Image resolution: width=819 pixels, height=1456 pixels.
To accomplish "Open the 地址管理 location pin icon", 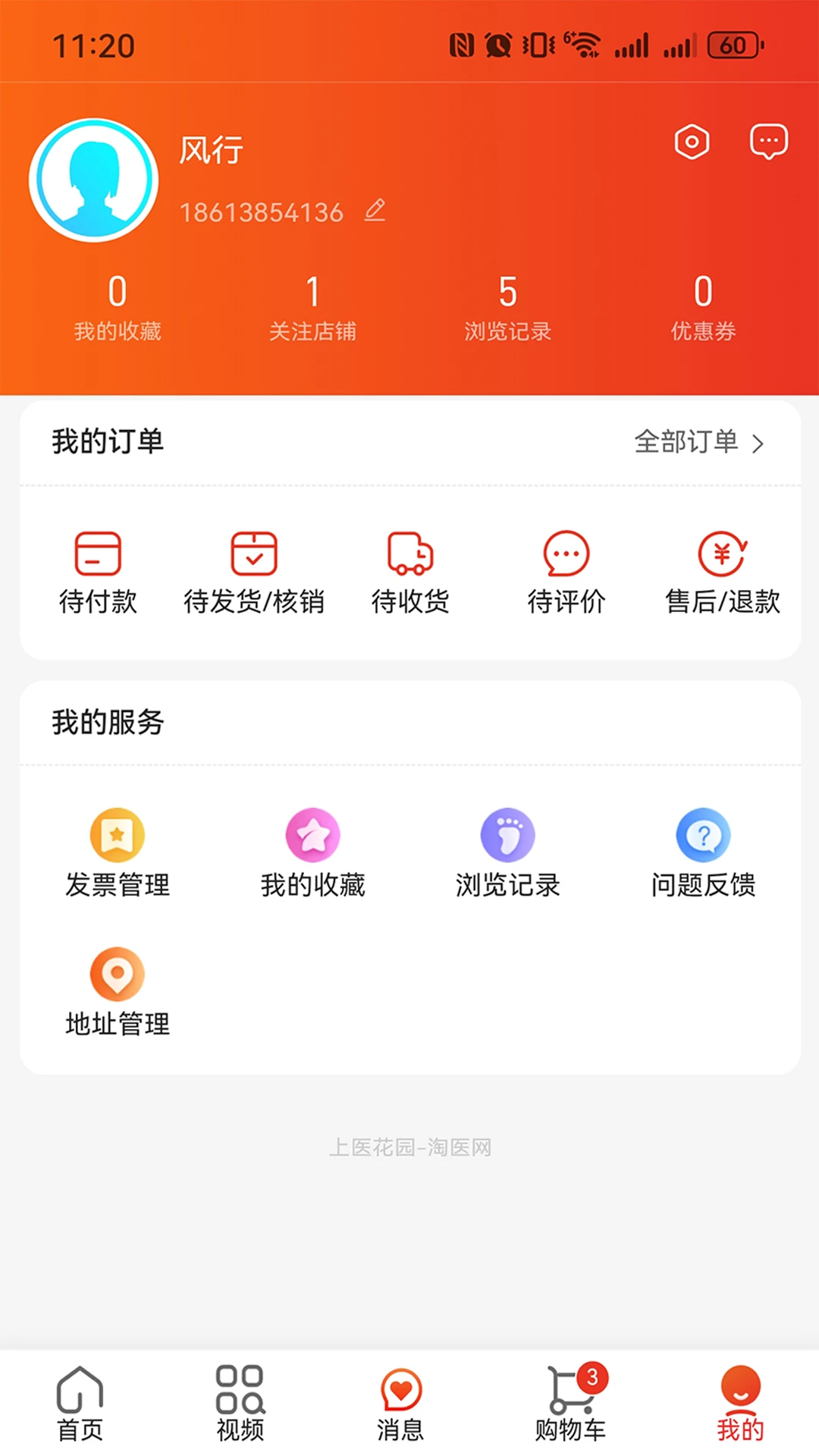I will 118,974.
